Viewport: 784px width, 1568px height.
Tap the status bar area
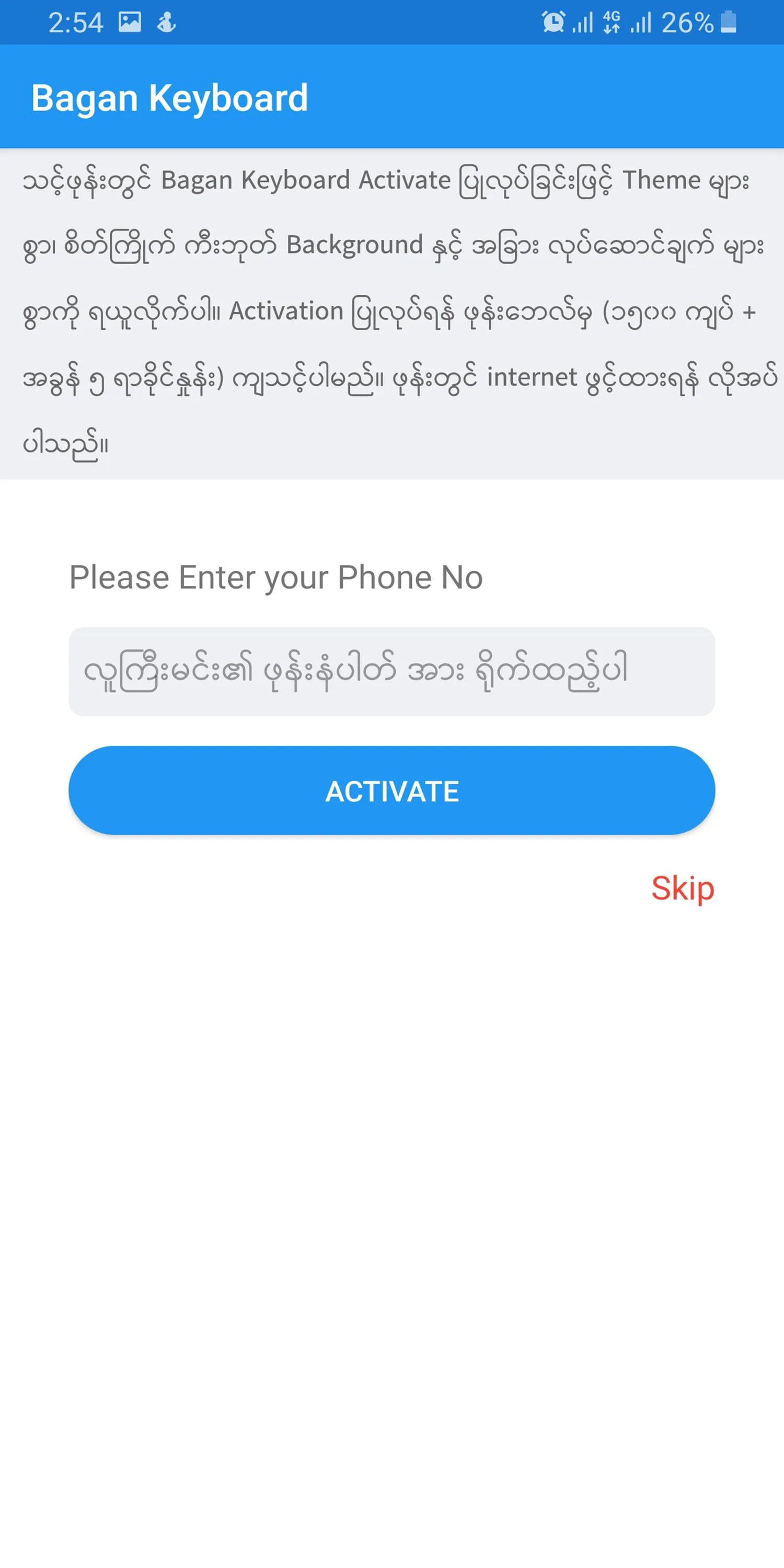coord(392,22)
